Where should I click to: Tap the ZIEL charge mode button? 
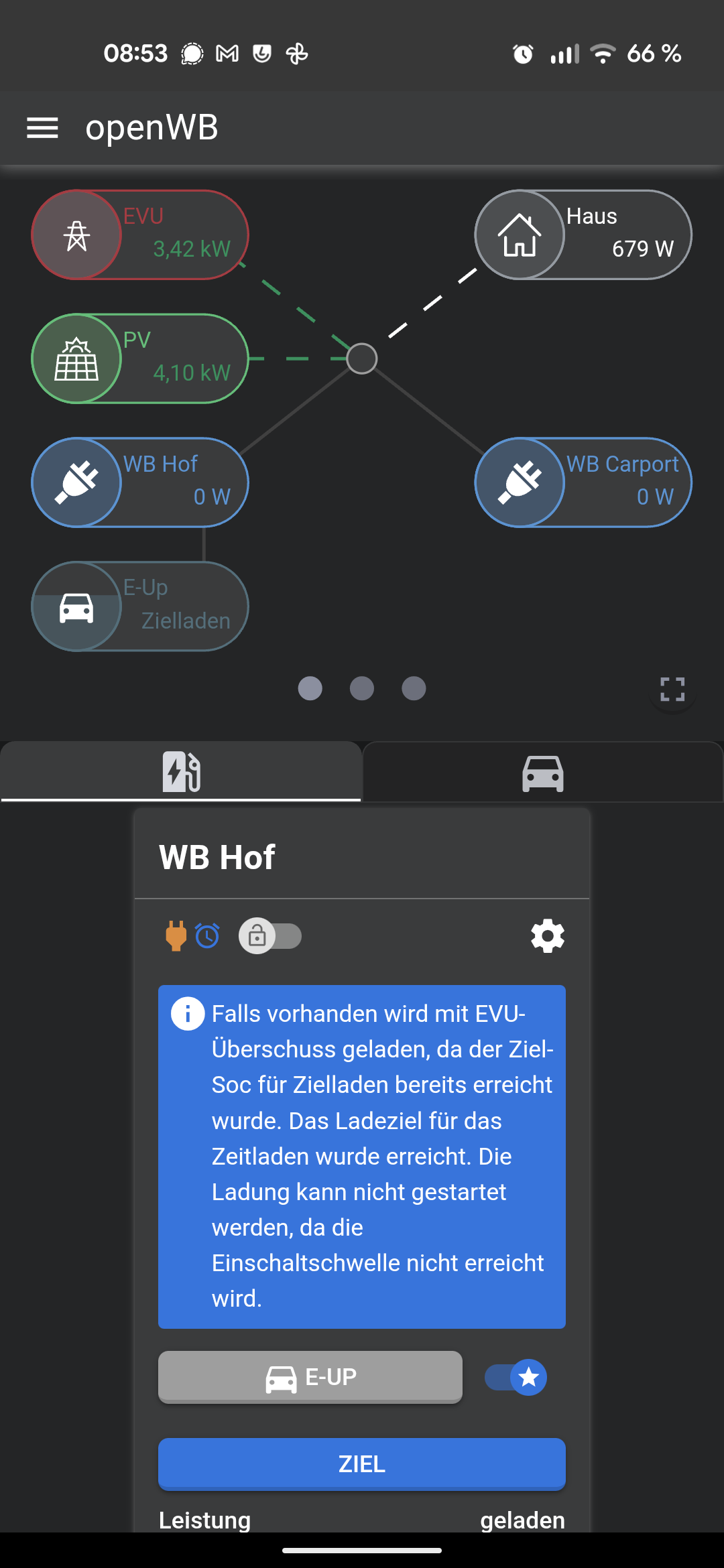point(362,1464)
